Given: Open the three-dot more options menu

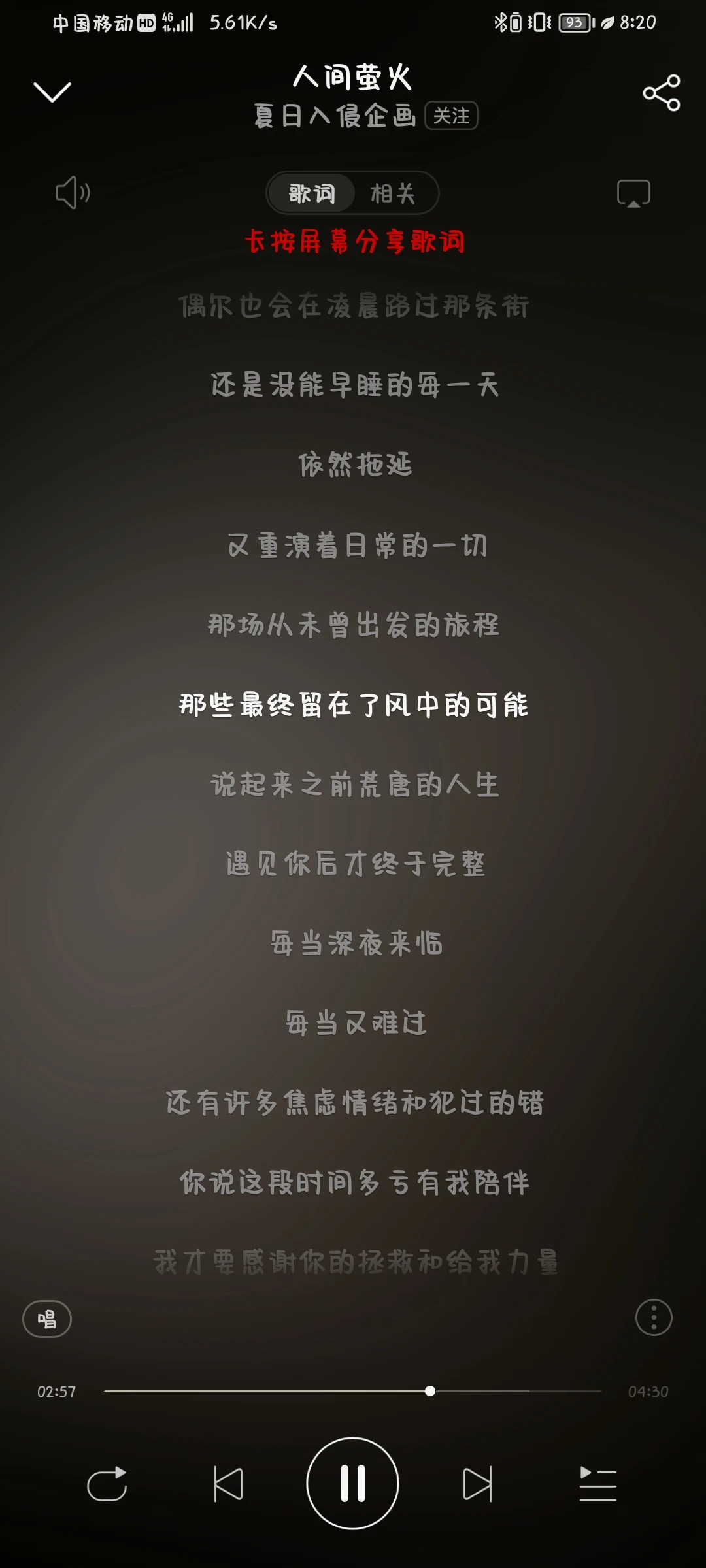Looking at the screenshot, I should coord(654,1318).
